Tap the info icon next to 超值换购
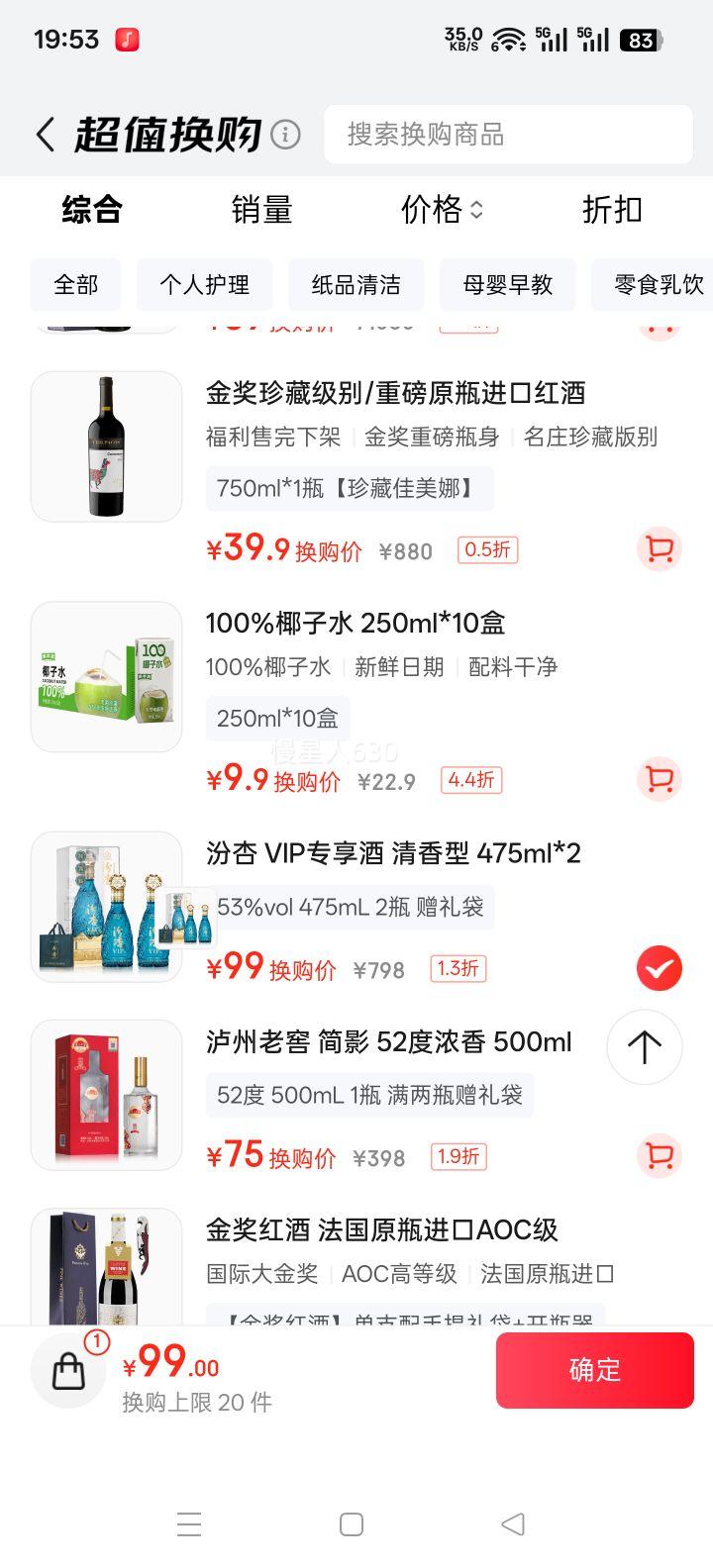This screenshot has height=1568, width=713. [286, 135]
